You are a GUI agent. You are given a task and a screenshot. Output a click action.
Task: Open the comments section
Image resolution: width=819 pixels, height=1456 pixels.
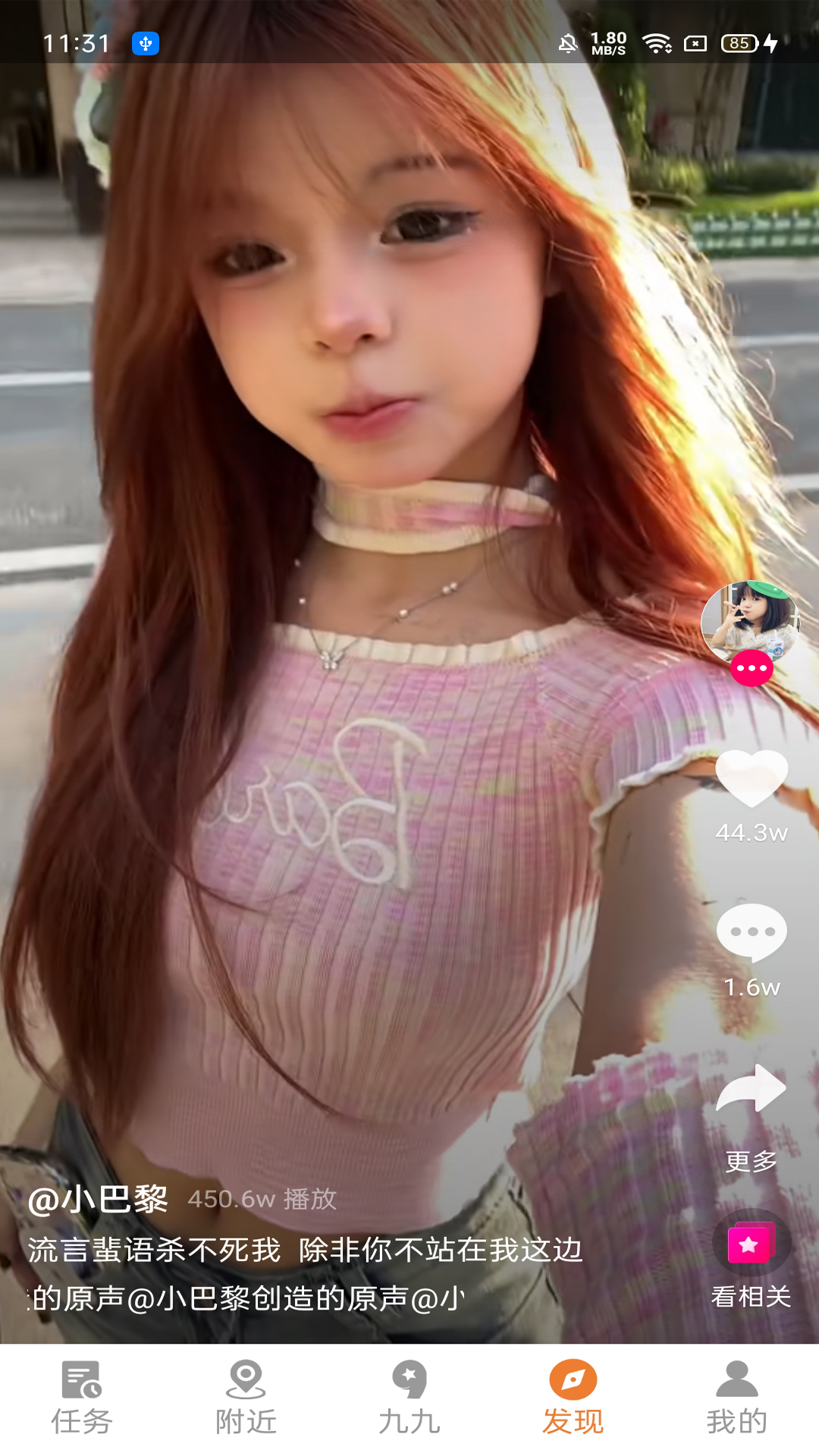pyautogui.click(x=752, y=933)
